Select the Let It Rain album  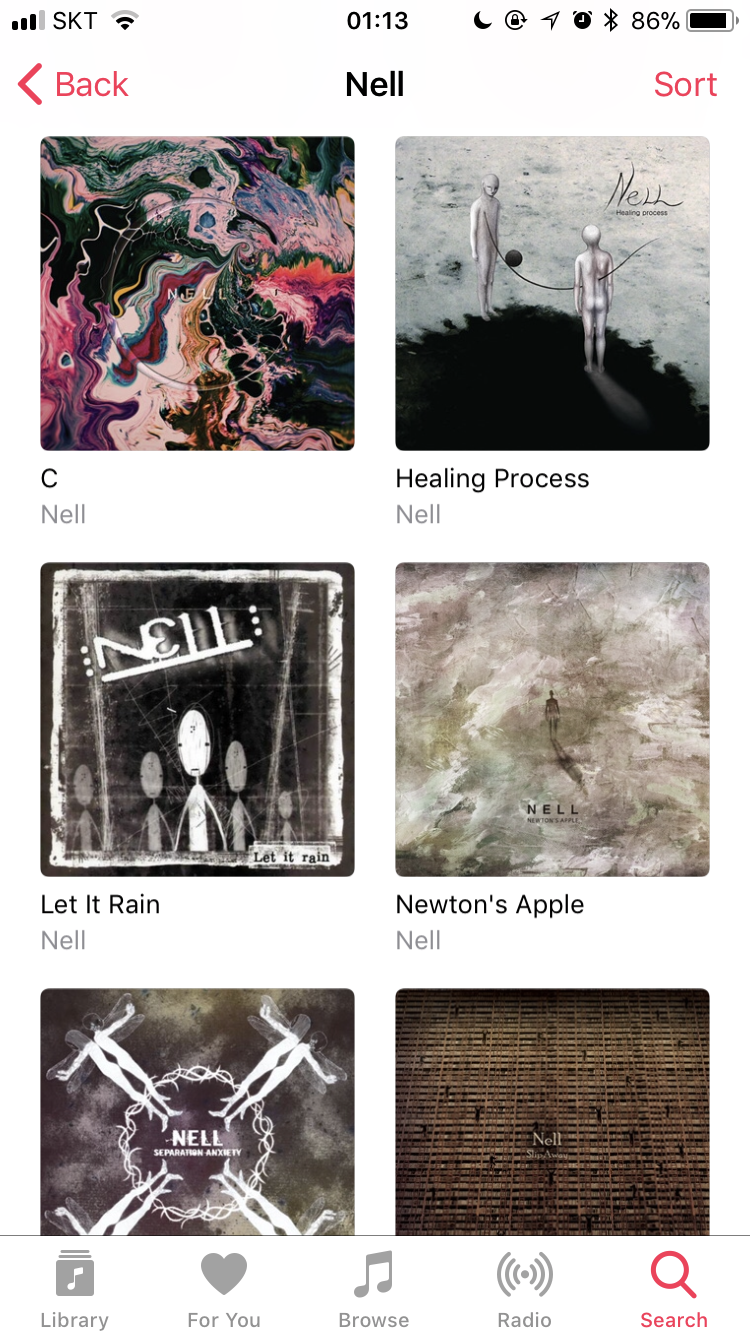click(197, 719)
